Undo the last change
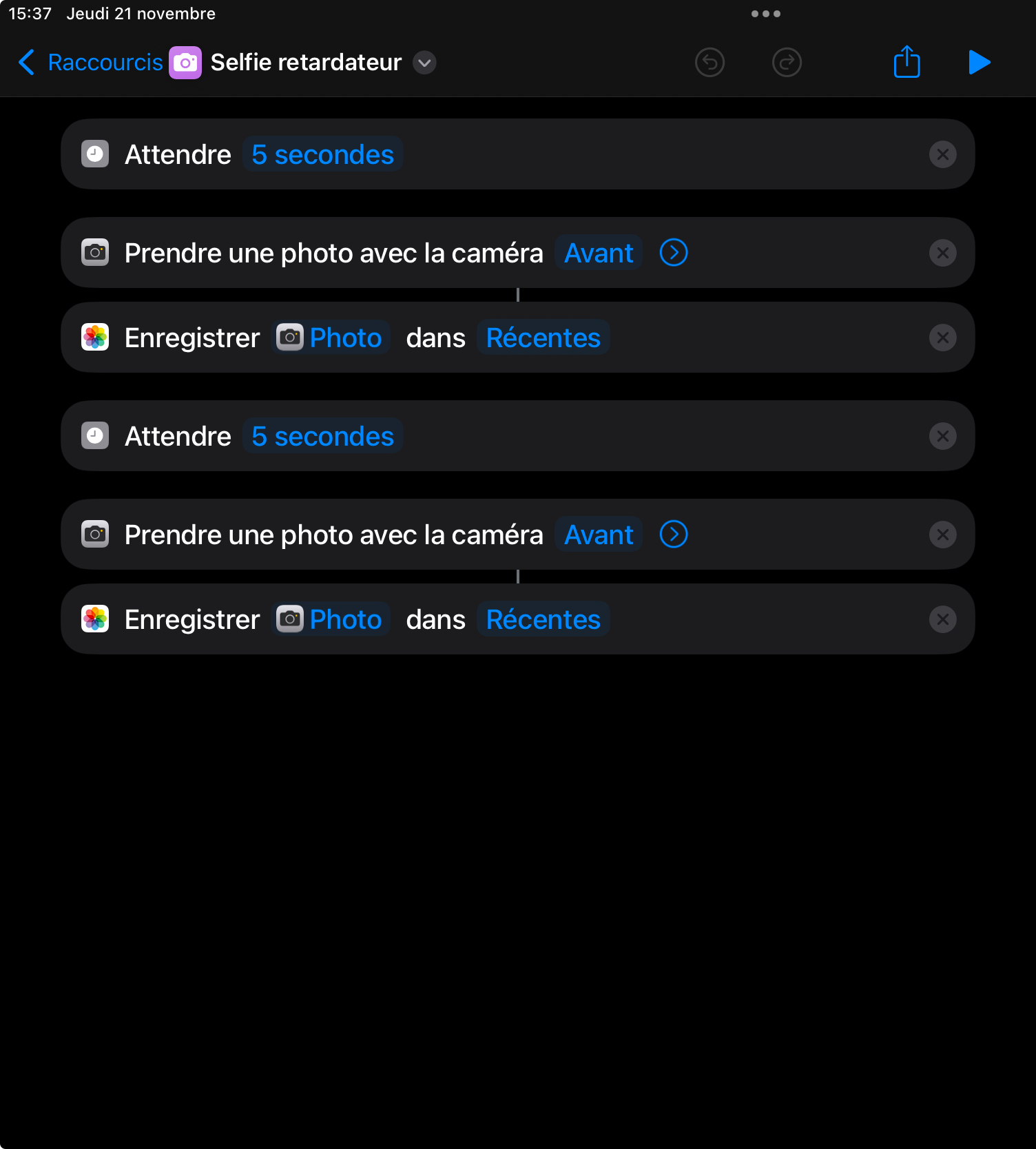1036x1149 pixels. 709,63
